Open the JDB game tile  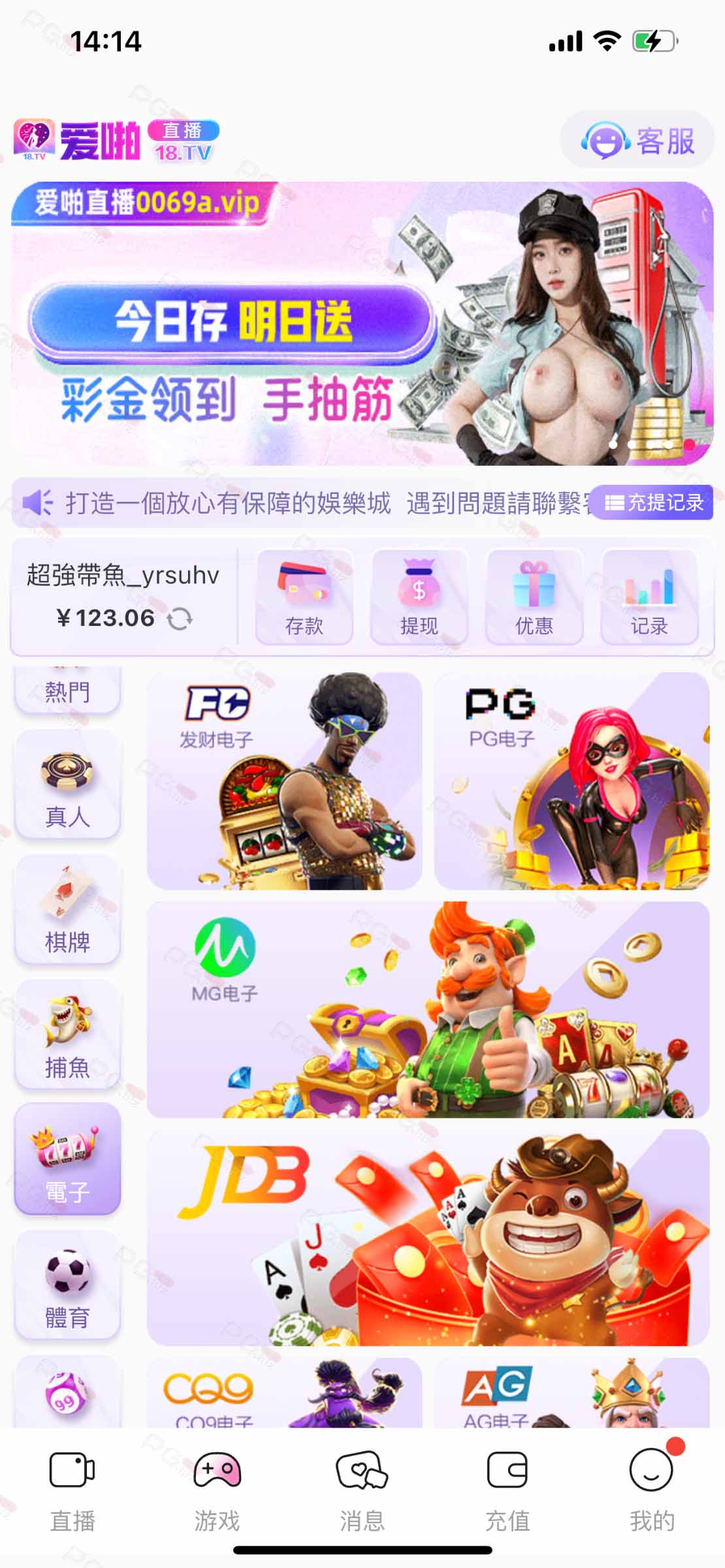tap(428, 1237)
